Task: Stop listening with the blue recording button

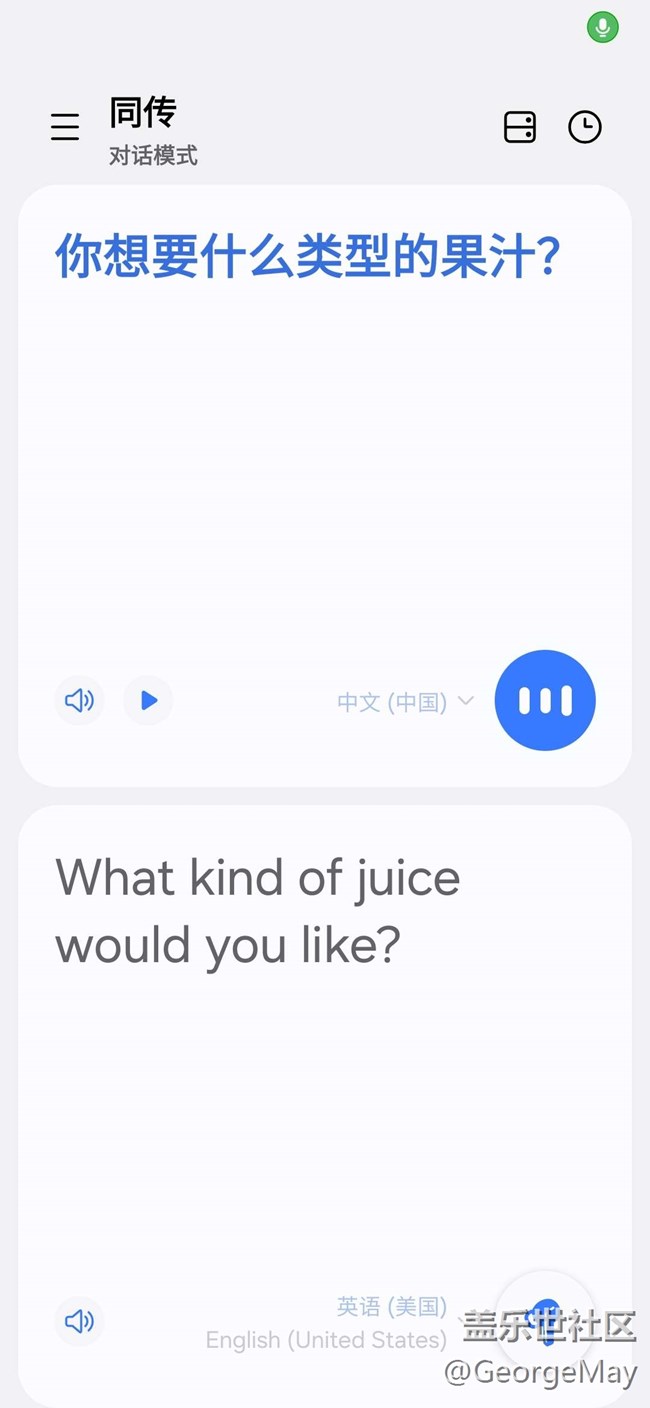Action: [x=545, y=700]
